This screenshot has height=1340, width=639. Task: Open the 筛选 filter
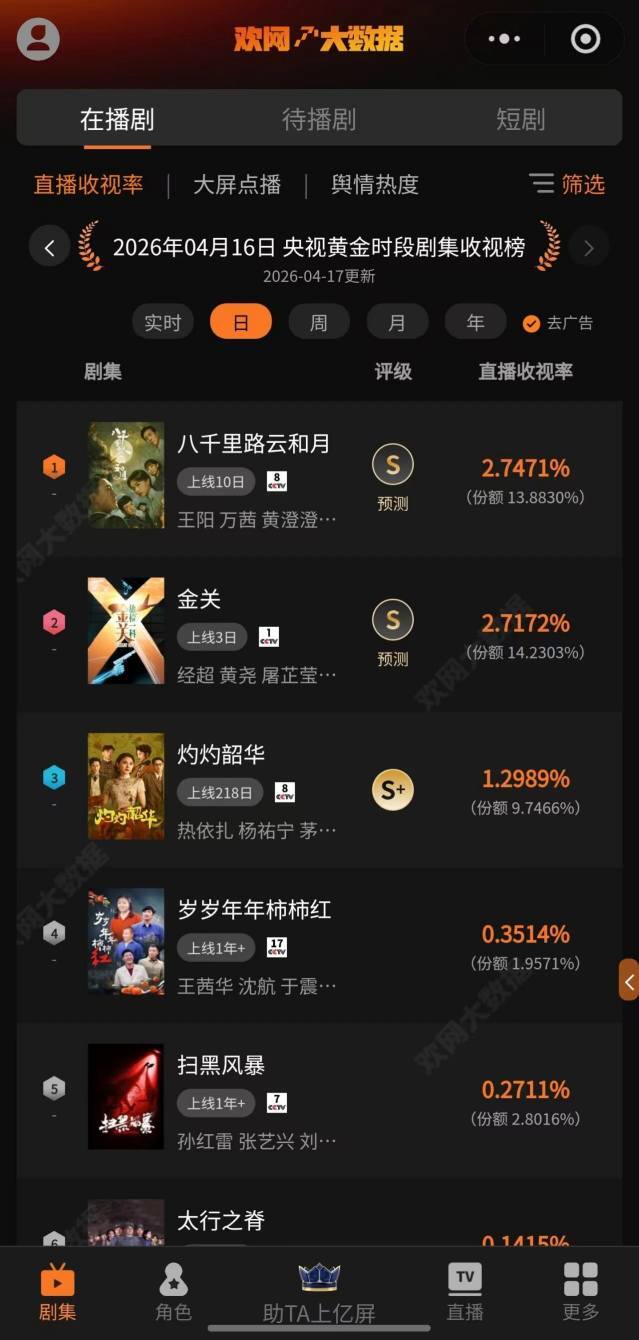567,184
